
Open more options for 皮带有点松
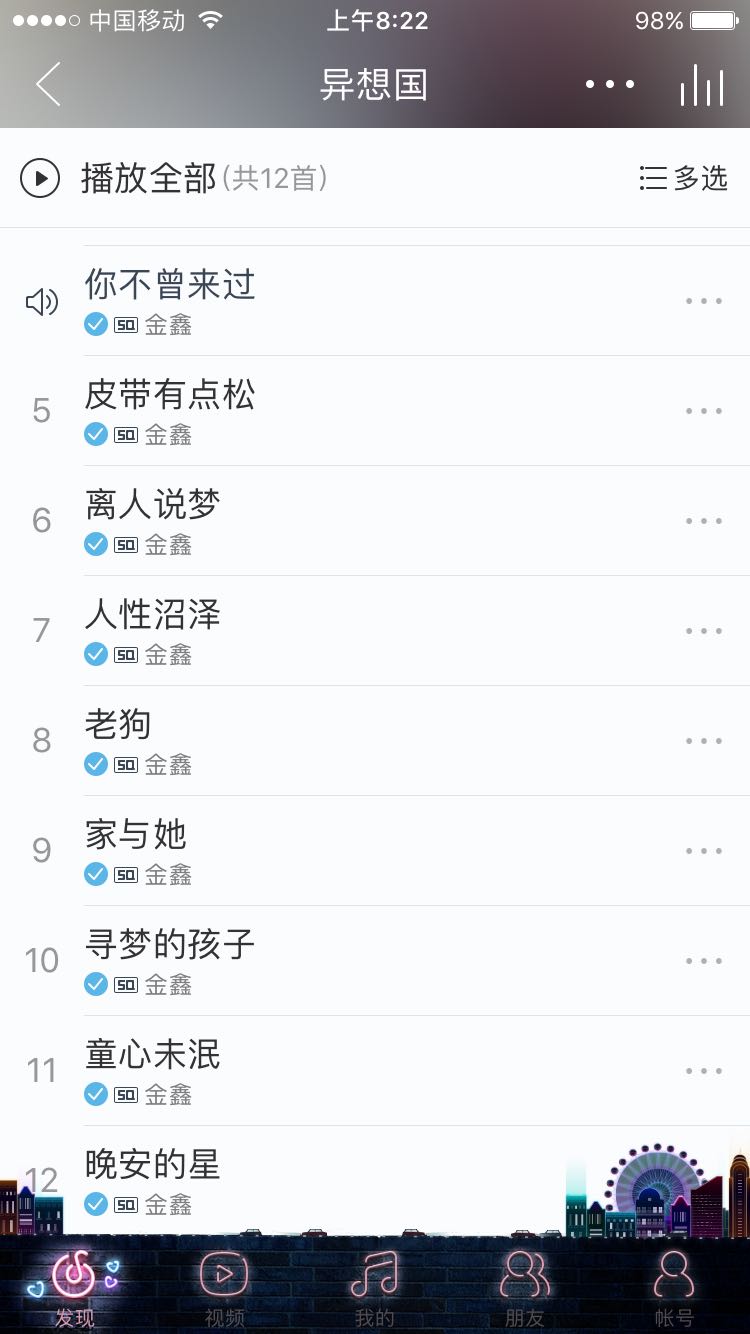point(704,411)
